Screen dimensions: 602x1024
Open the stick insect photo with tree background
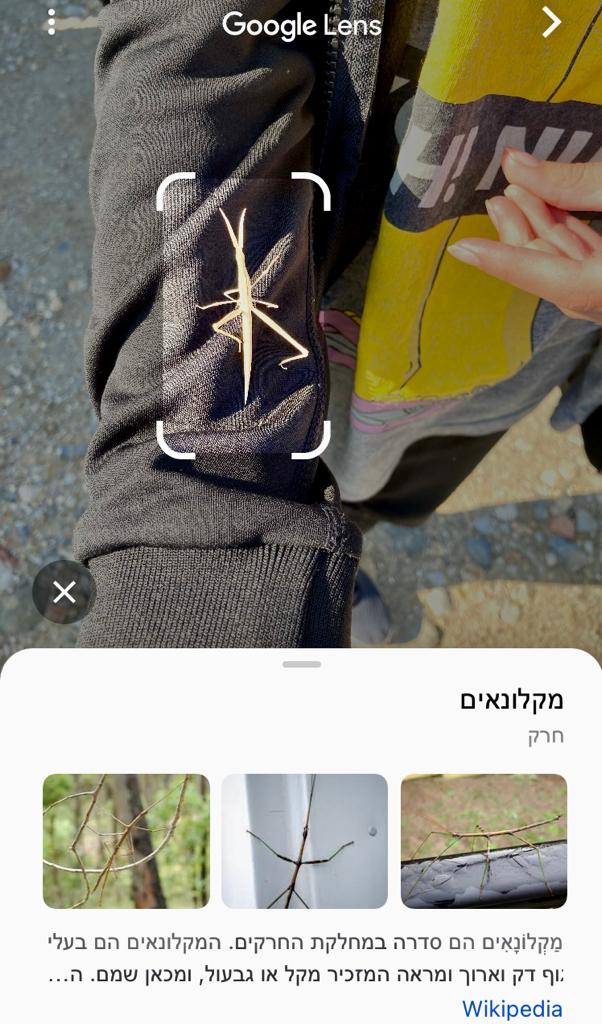click(126, 841)
